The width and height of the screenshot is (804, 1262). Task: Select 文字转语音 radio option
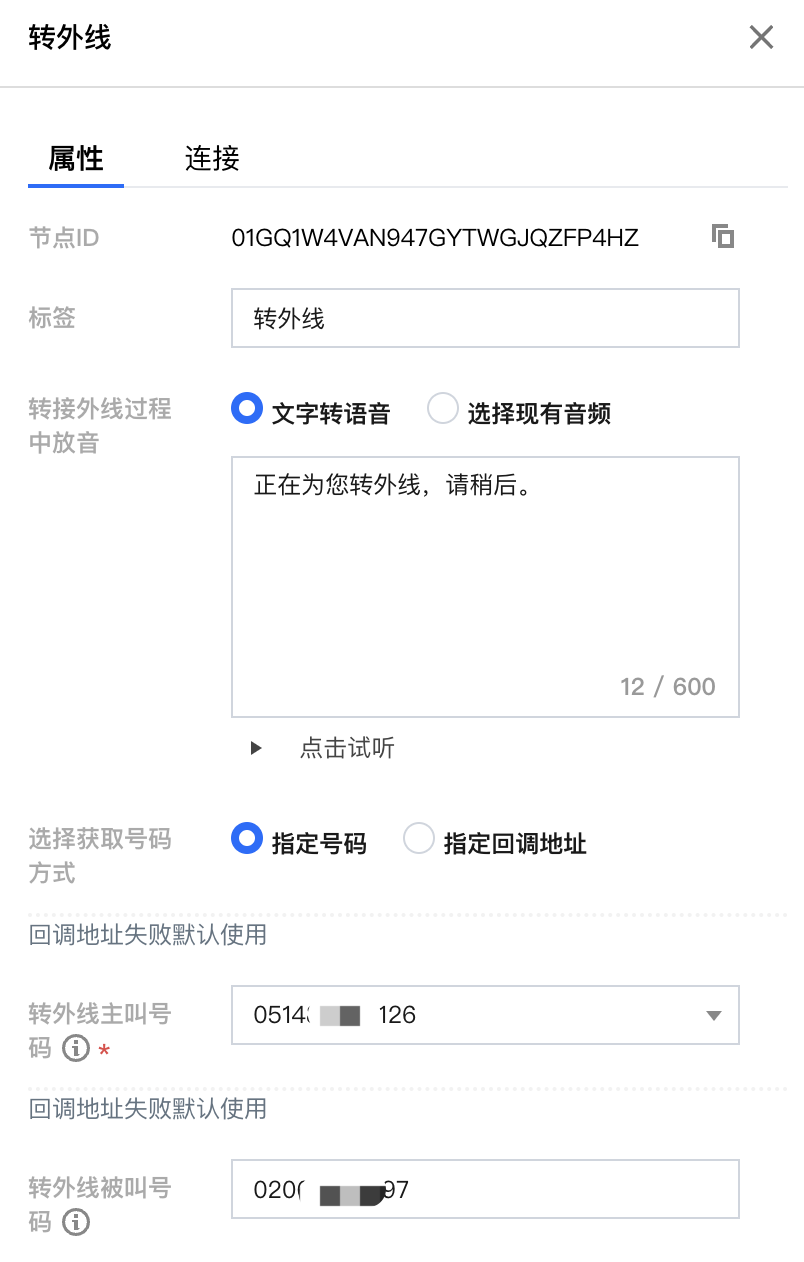point(246,410)
